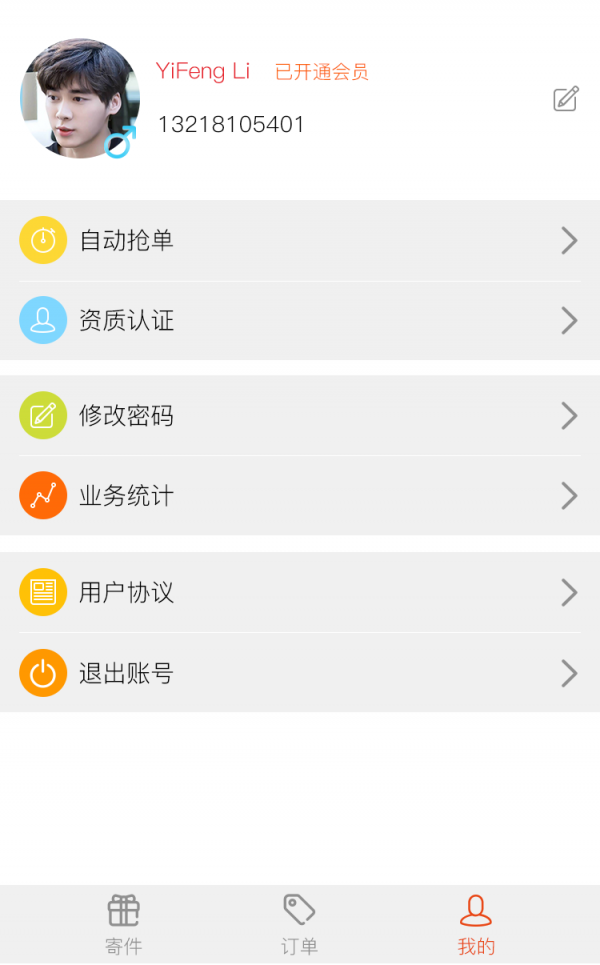Open the 自动抢单 row
Screen dimensions: 600x965
tap(300, 241)
